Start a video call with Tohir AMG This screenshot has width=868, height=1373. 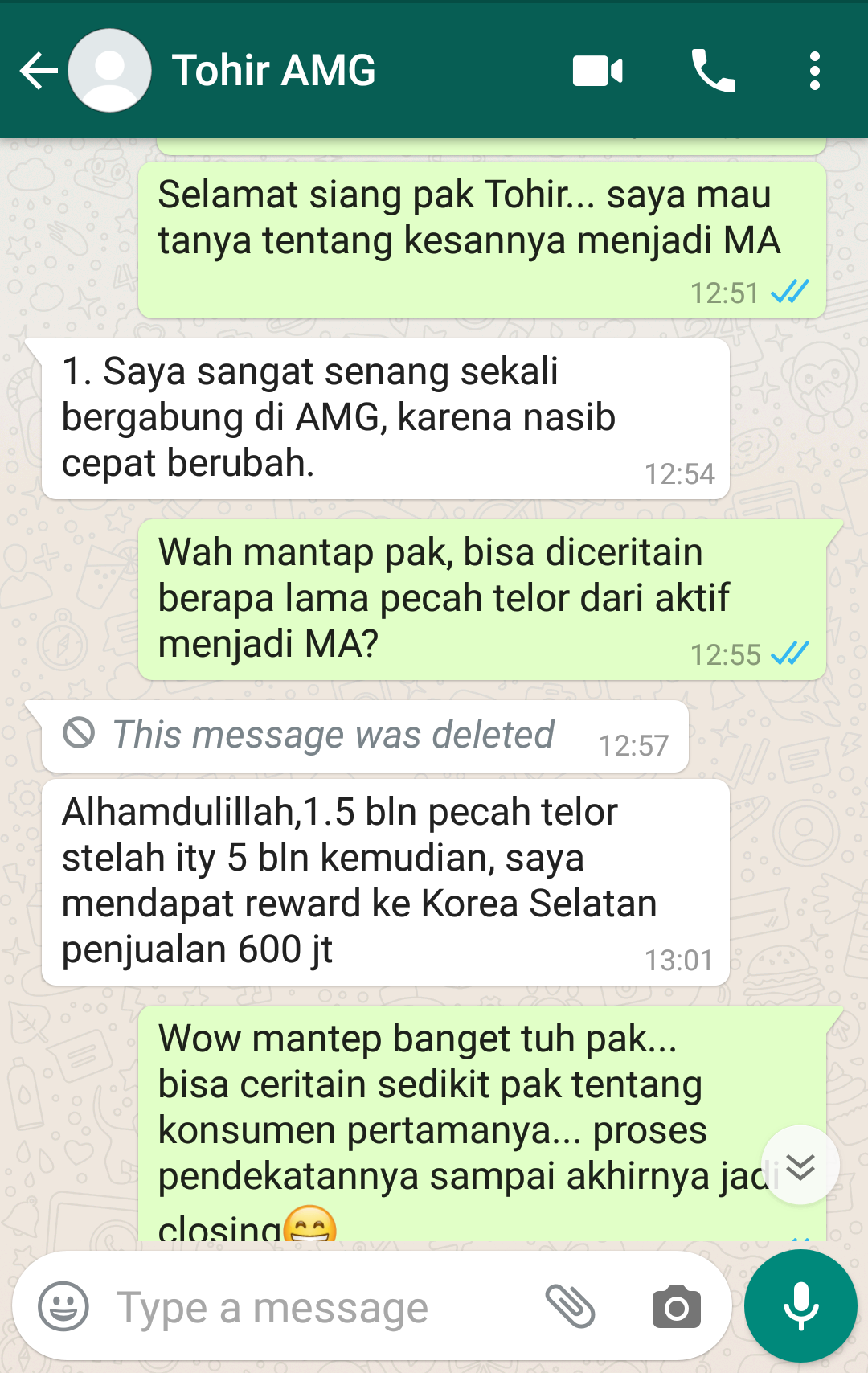click(597, 71)
